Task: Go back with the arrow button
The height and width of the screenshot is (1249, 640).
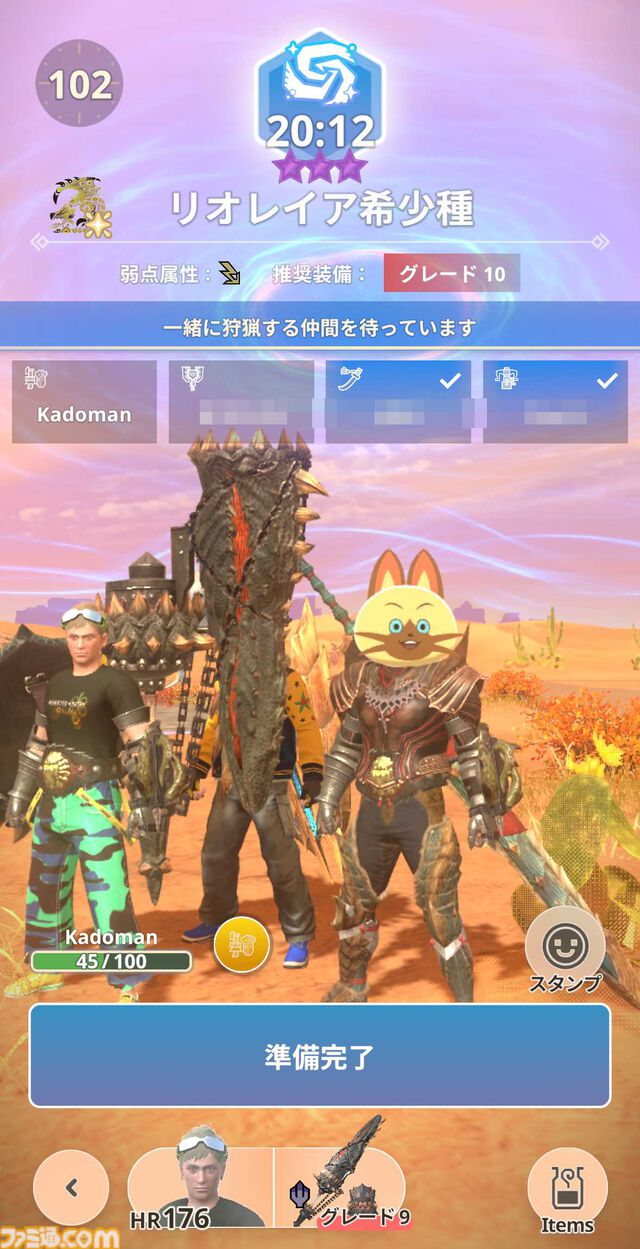Action: click(x=71, y=1187)
